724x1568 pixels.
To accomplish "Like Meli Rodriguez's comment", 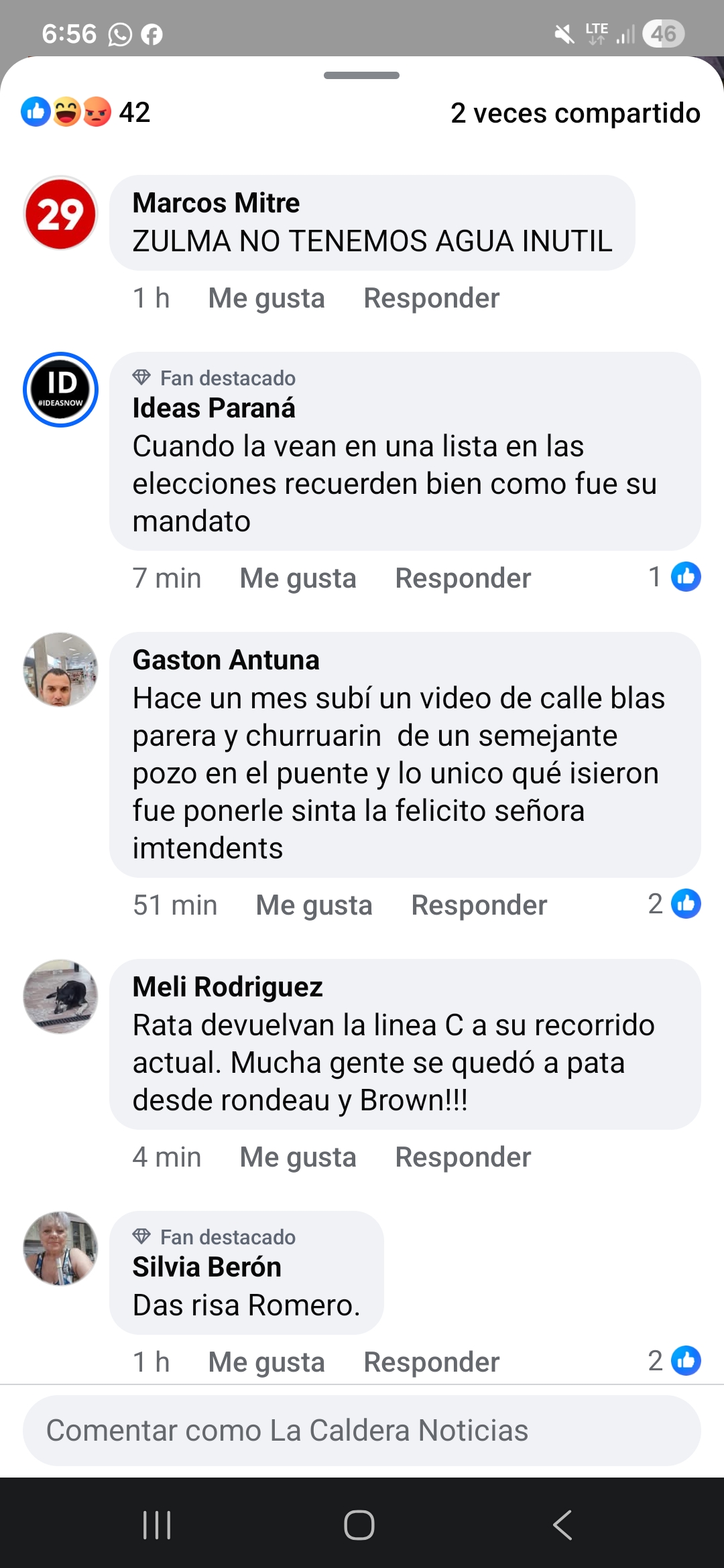I will [x=298, y=1157].
